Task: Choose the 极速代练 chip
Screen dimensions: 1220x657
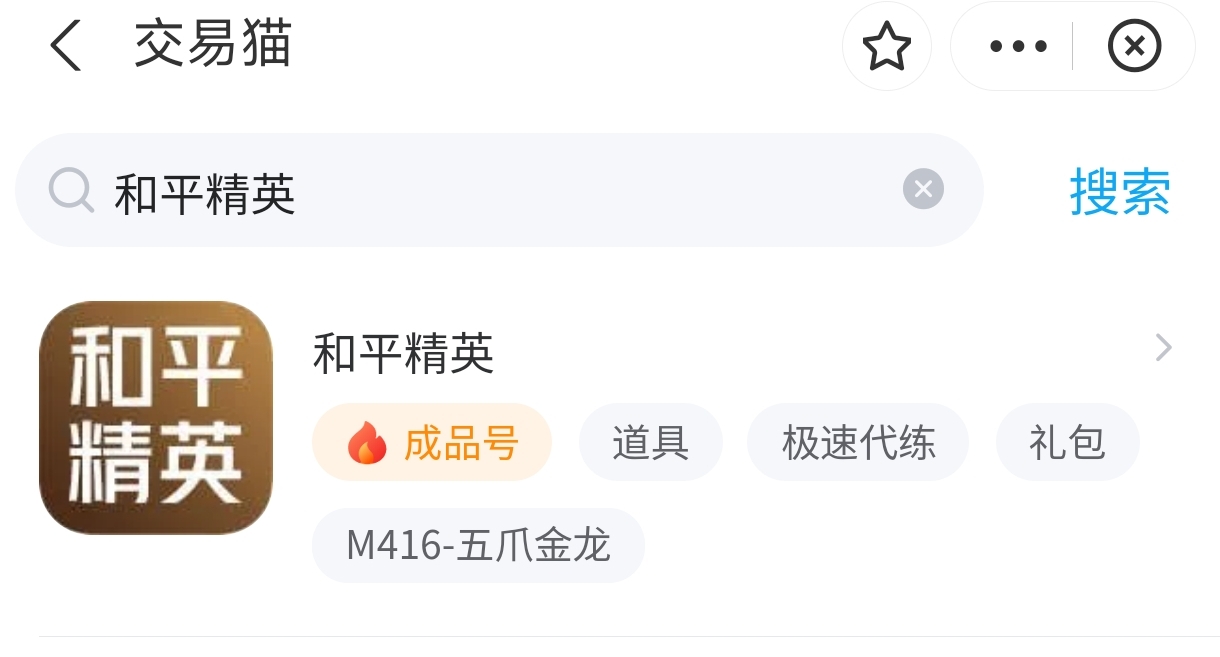Action: [x=858, y=442]
